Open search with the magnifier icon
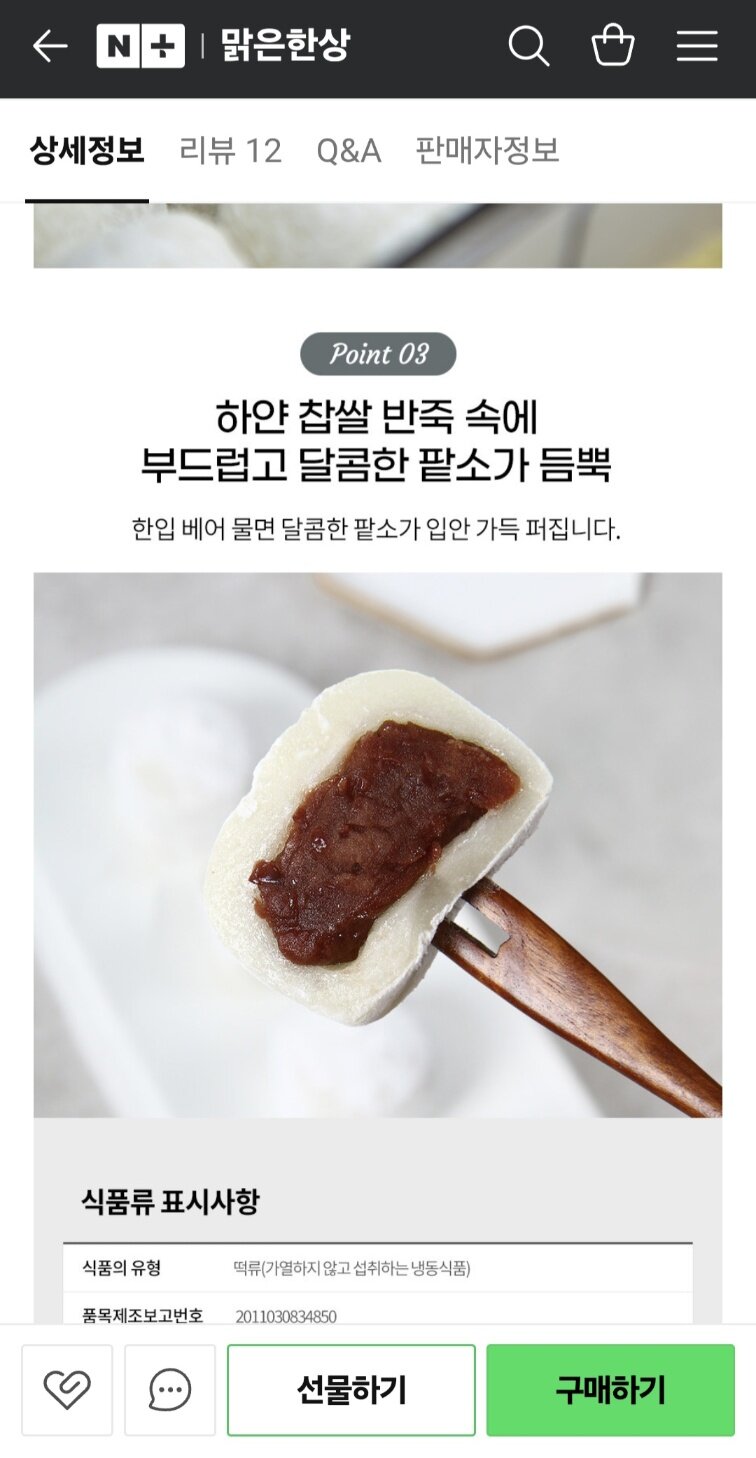This screenshot has height=1458, width=756. tap(528, 46)
